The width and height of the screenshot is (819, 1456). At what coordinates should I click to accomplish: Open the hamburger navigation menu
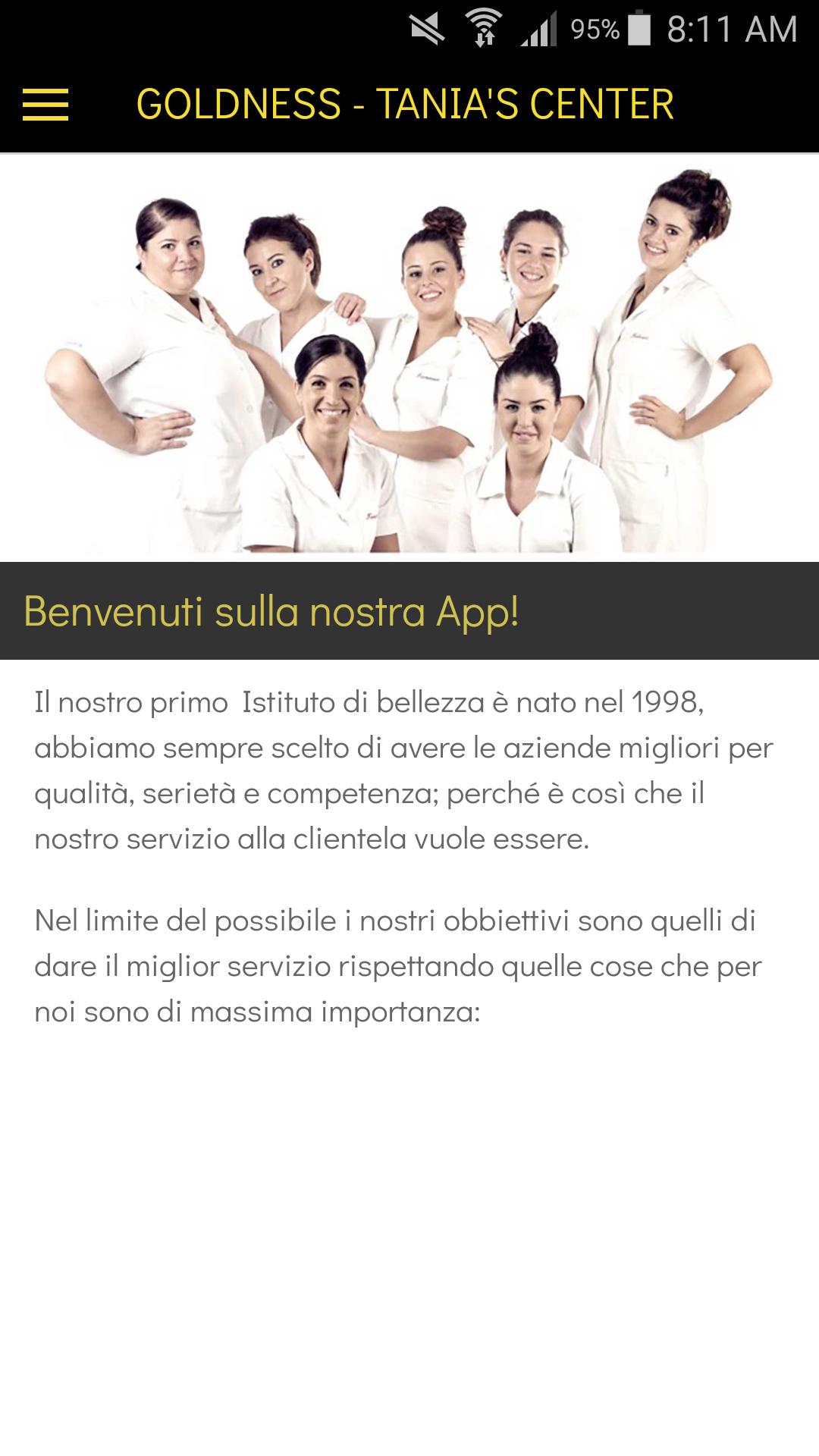click(45, 105)
